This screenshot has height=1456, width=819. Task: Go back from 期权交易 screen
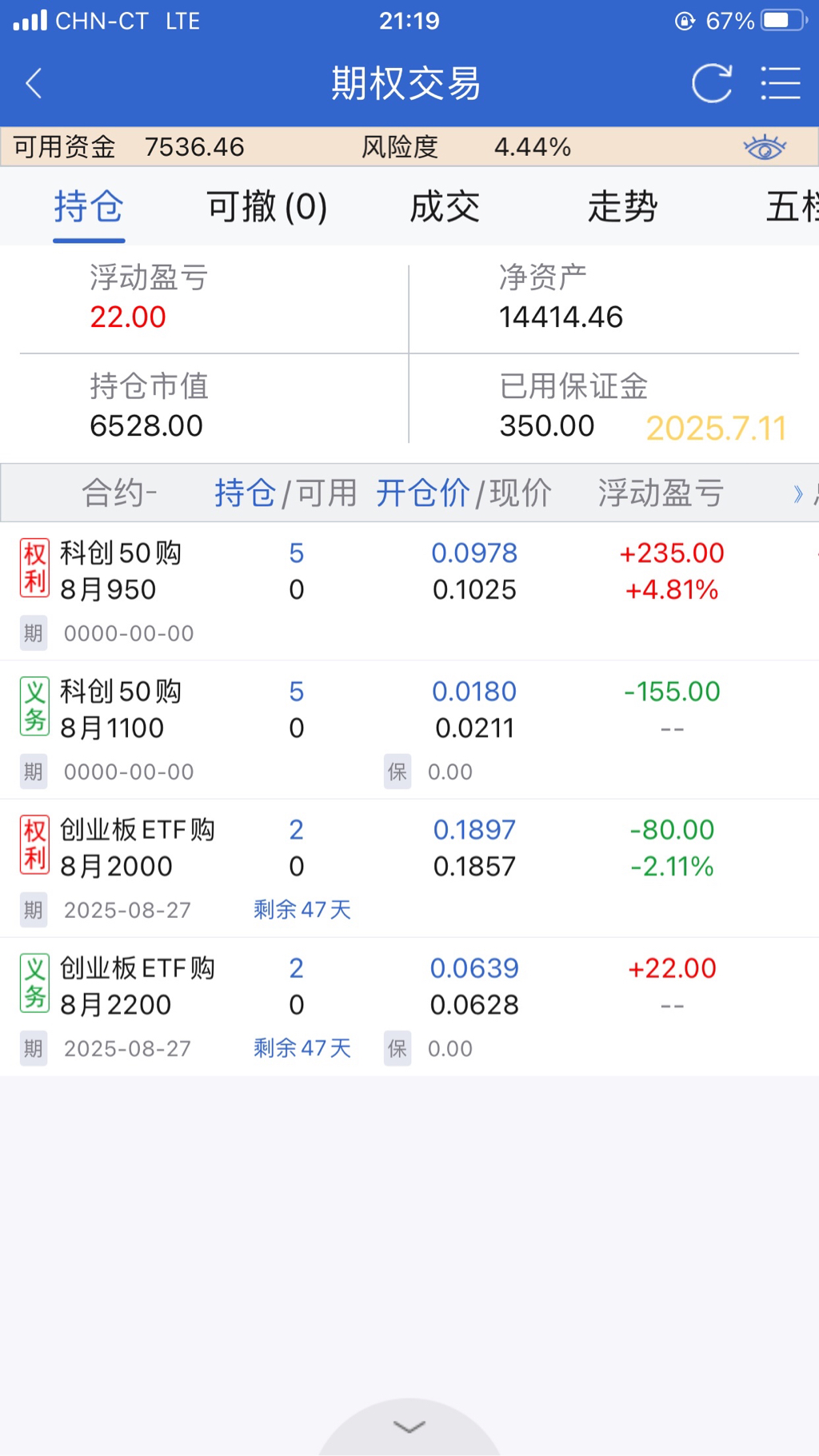coord(34,83)
